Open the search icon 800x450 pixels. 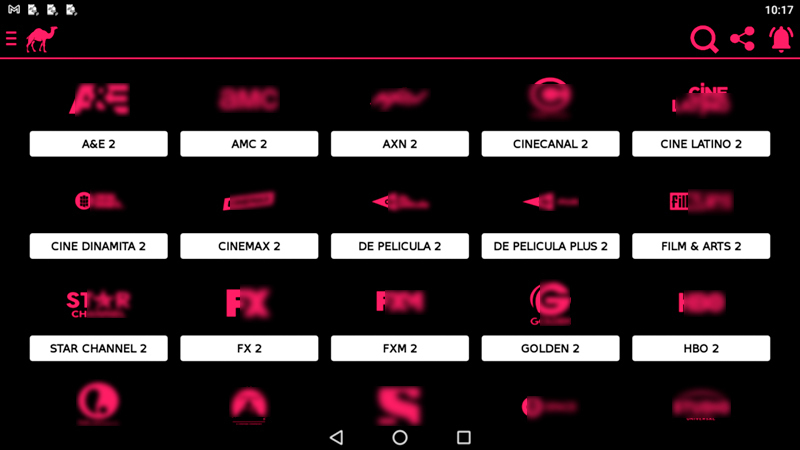[704, 39]
